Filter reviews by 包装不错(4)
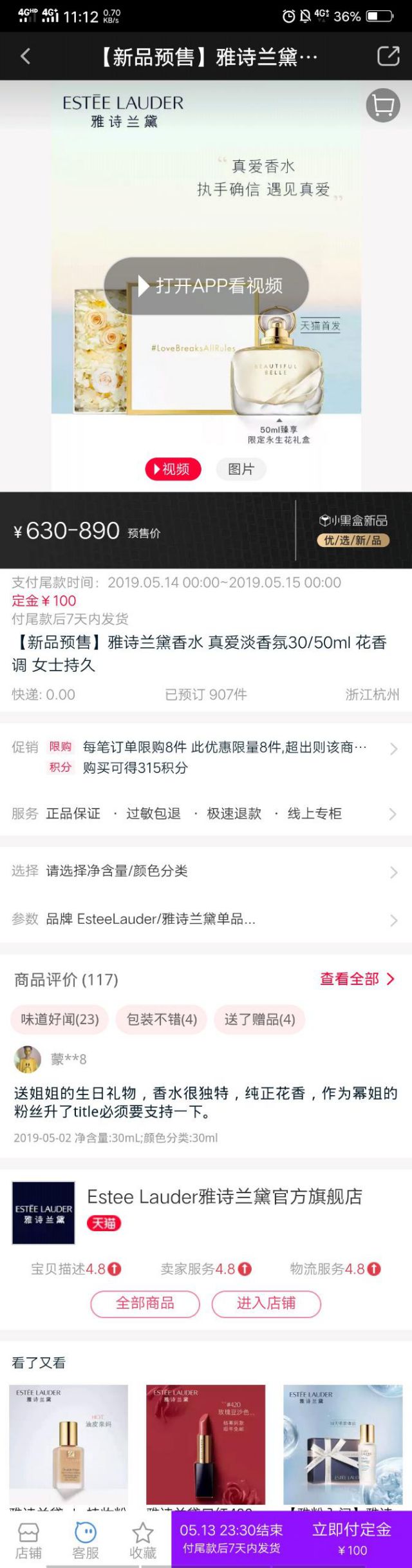This screenshot has height=1568, width=412. [162, 1019]
